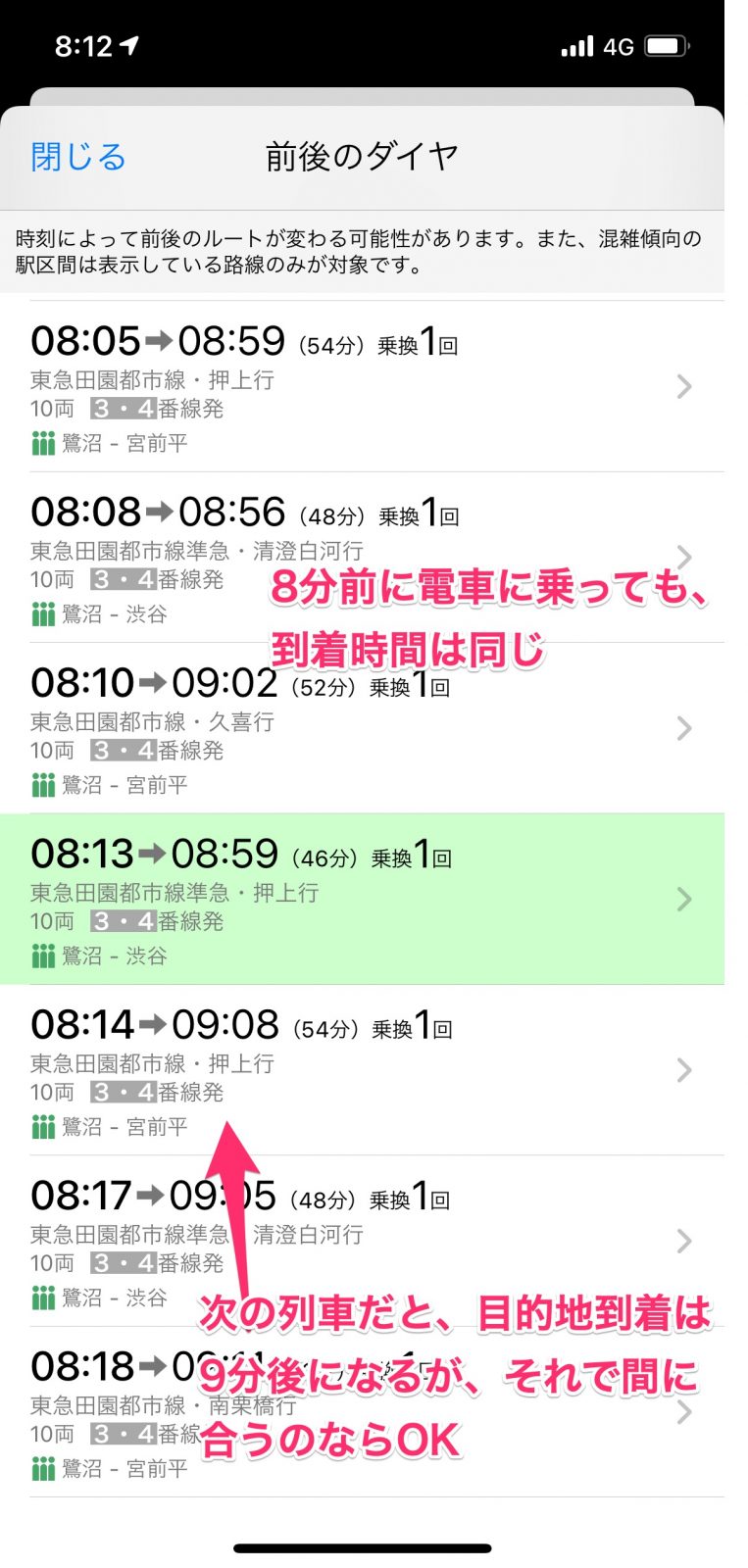Screen dimensions: 748x1568
Task: Tap 閉じる to close the timetable
Action: (78, 157)
